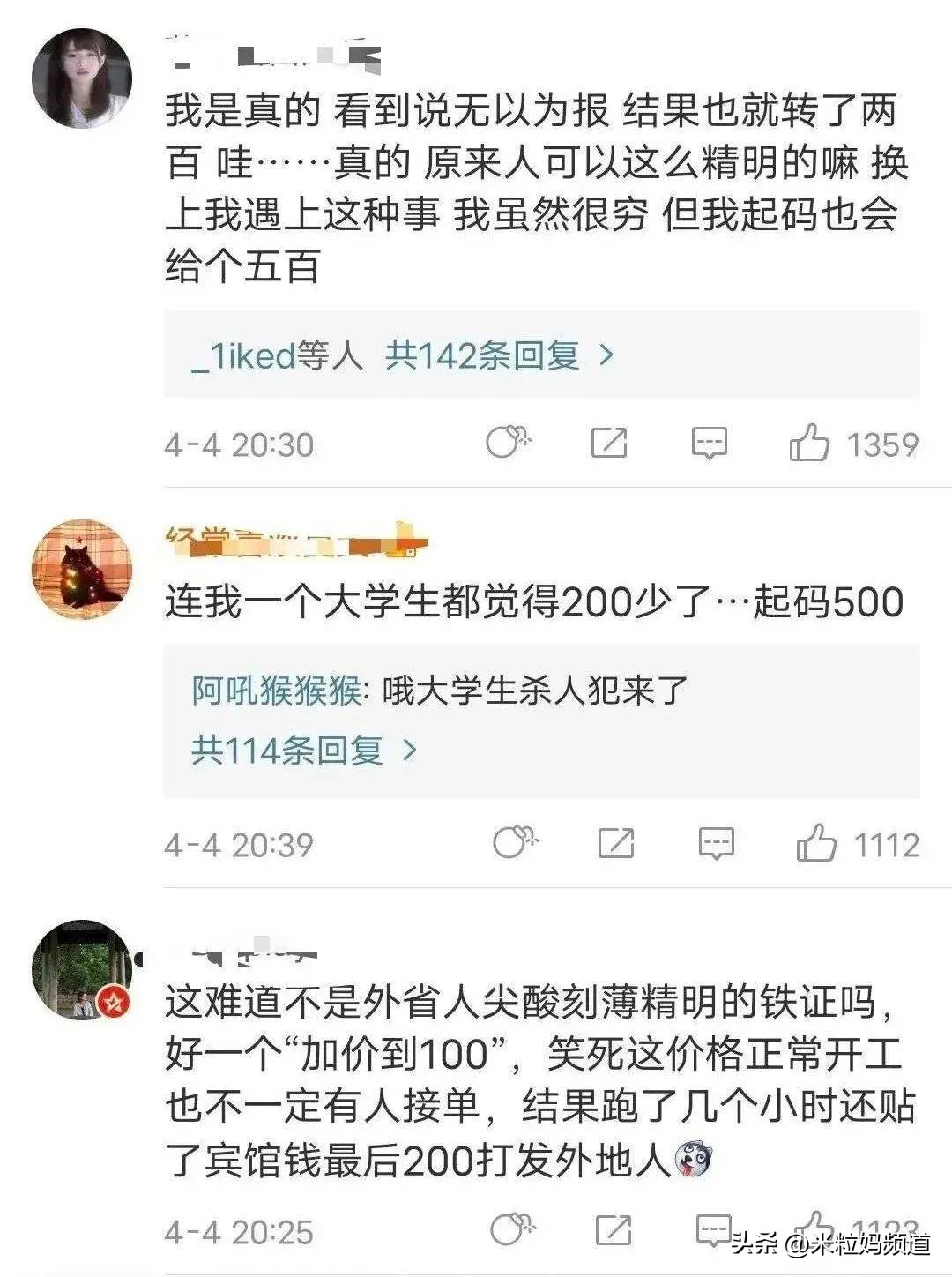952x1277 pixels.
Task: Like the first comment showing 1359 likes
Action: [819, 443]
